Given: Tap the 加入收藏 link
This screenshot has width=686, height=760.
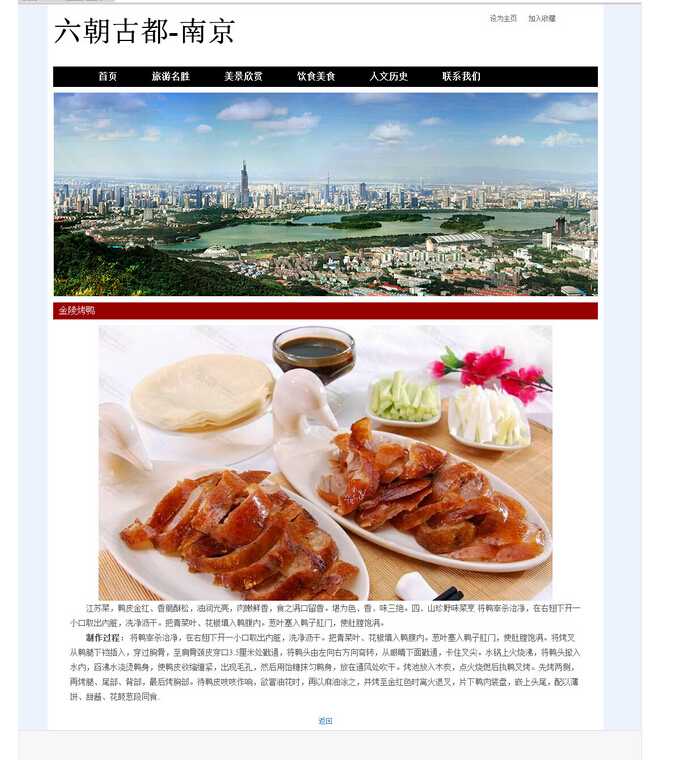Looking at the screenshot, I should (542, 19).
